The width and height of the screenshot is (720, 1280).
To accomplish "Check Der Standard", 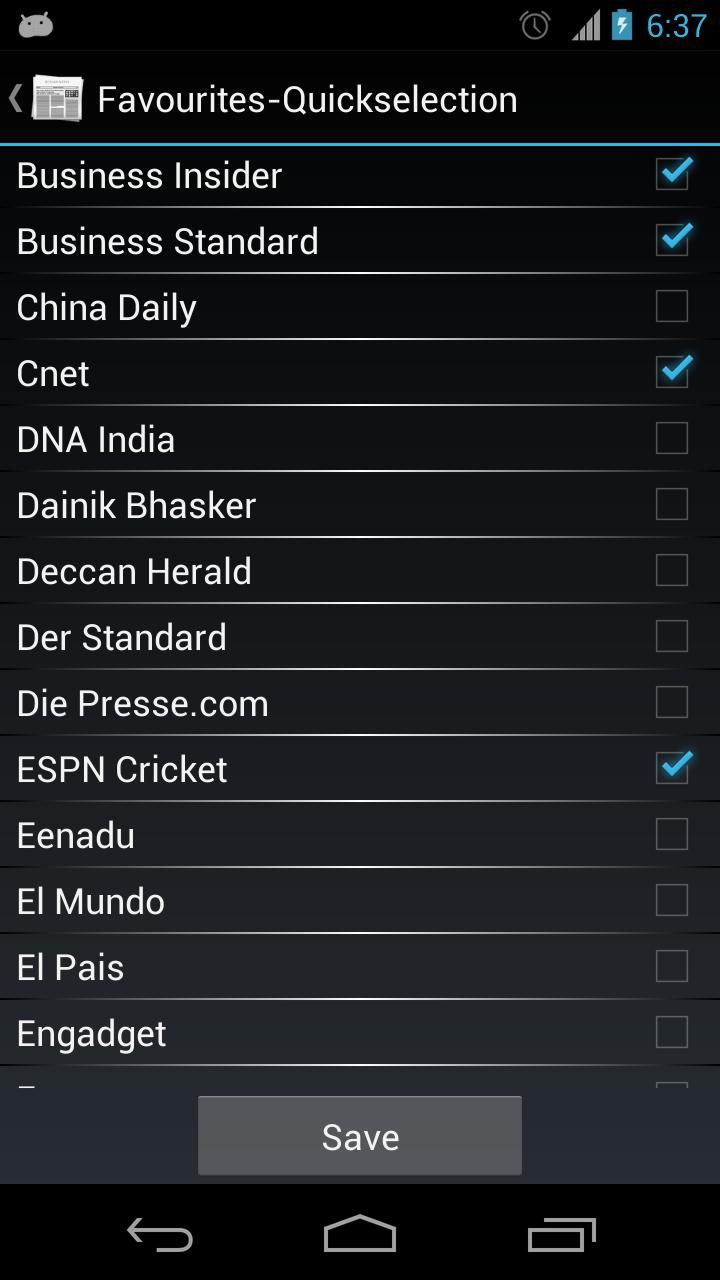I will pos(672,636).
